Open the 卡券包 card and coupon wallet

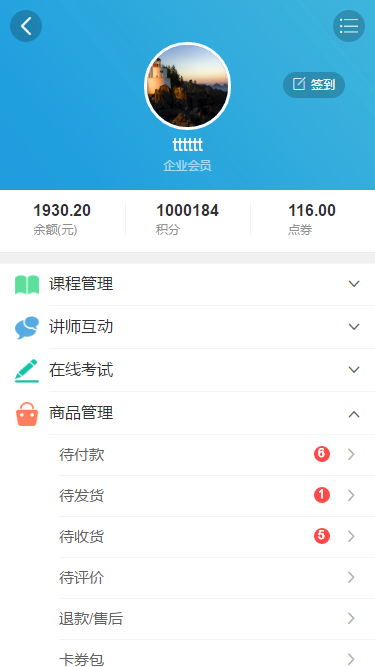point(217,653)
